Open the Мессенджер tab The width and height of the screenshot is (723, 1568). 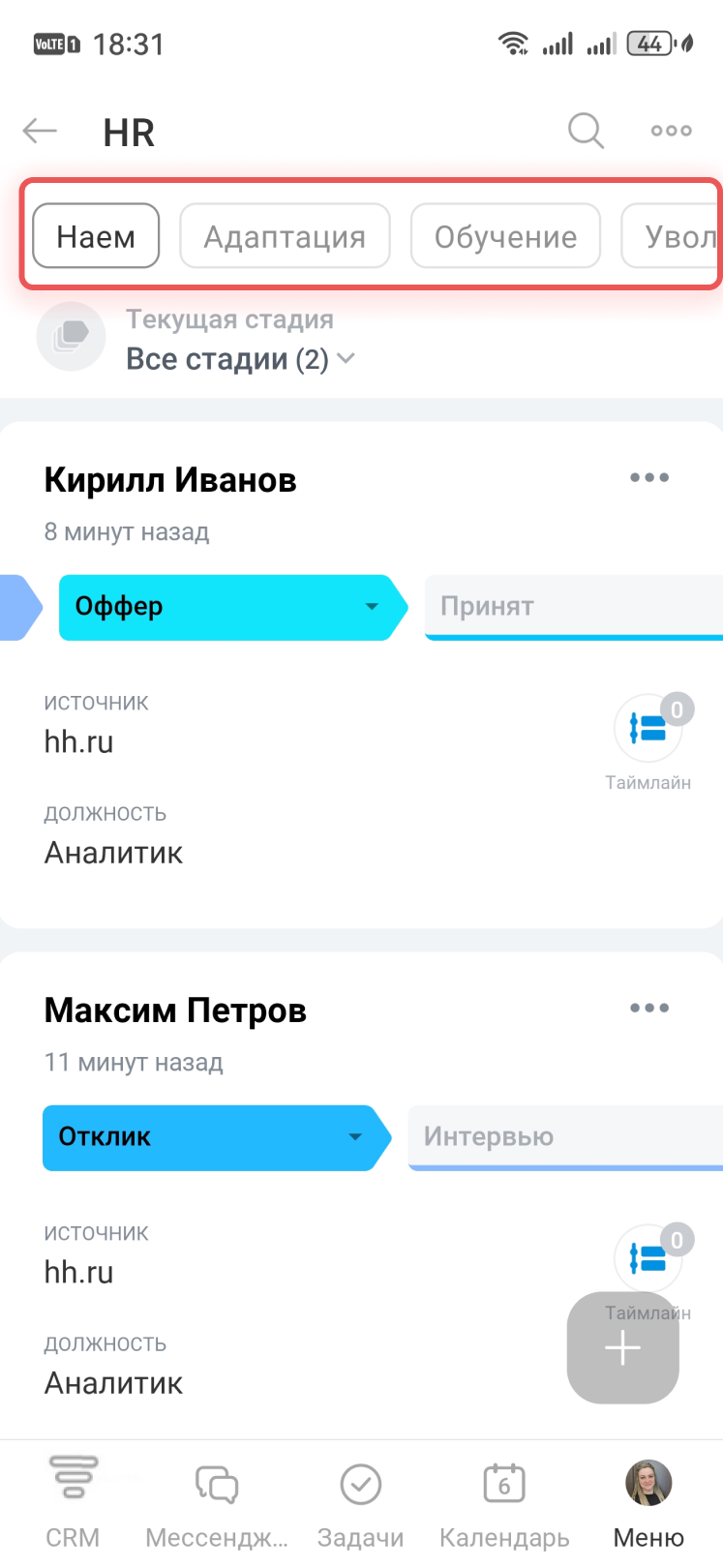[217, 1500]
